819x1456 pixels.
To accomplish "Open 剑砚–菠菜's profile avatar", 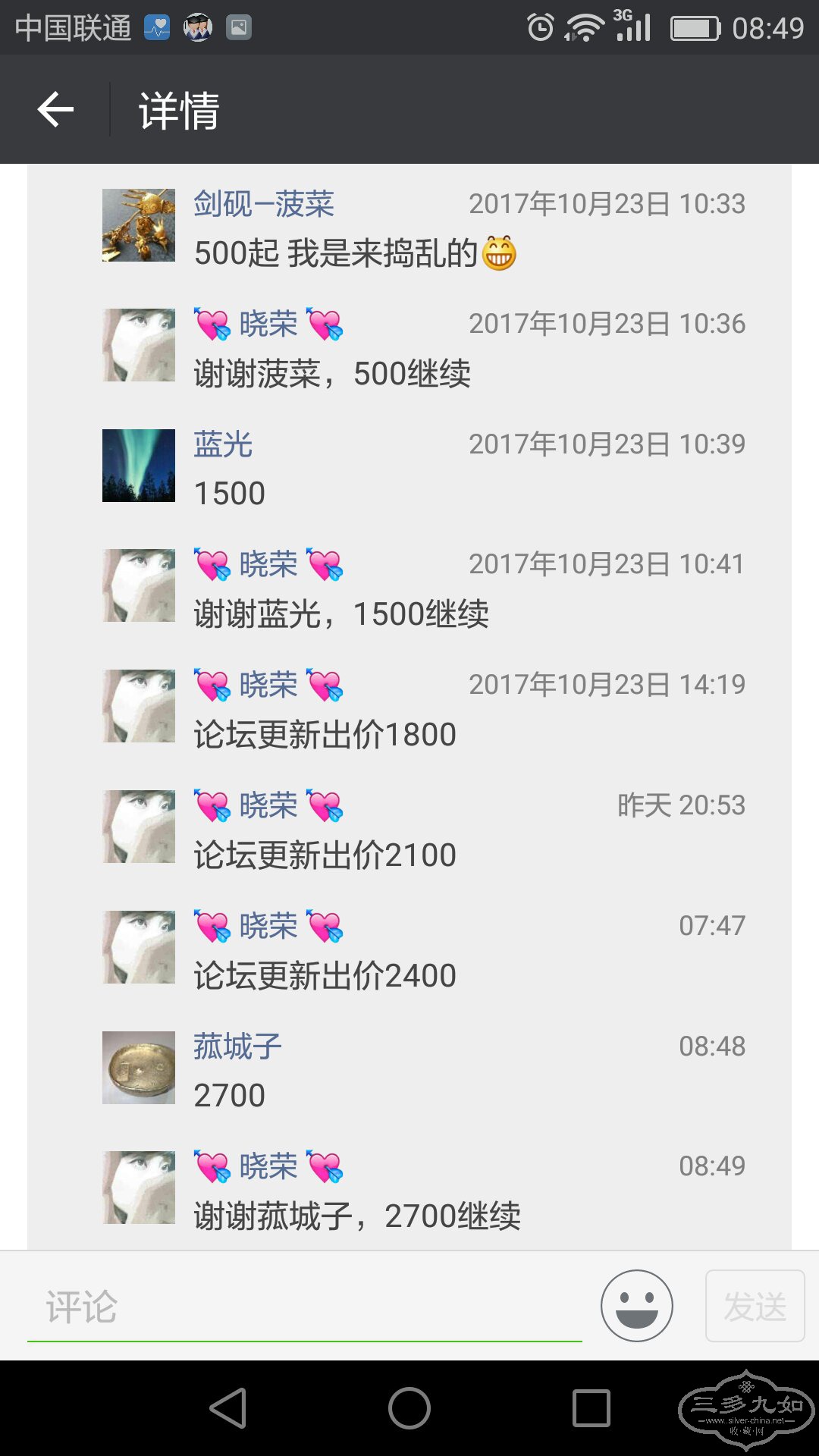I will click(139, 225).
